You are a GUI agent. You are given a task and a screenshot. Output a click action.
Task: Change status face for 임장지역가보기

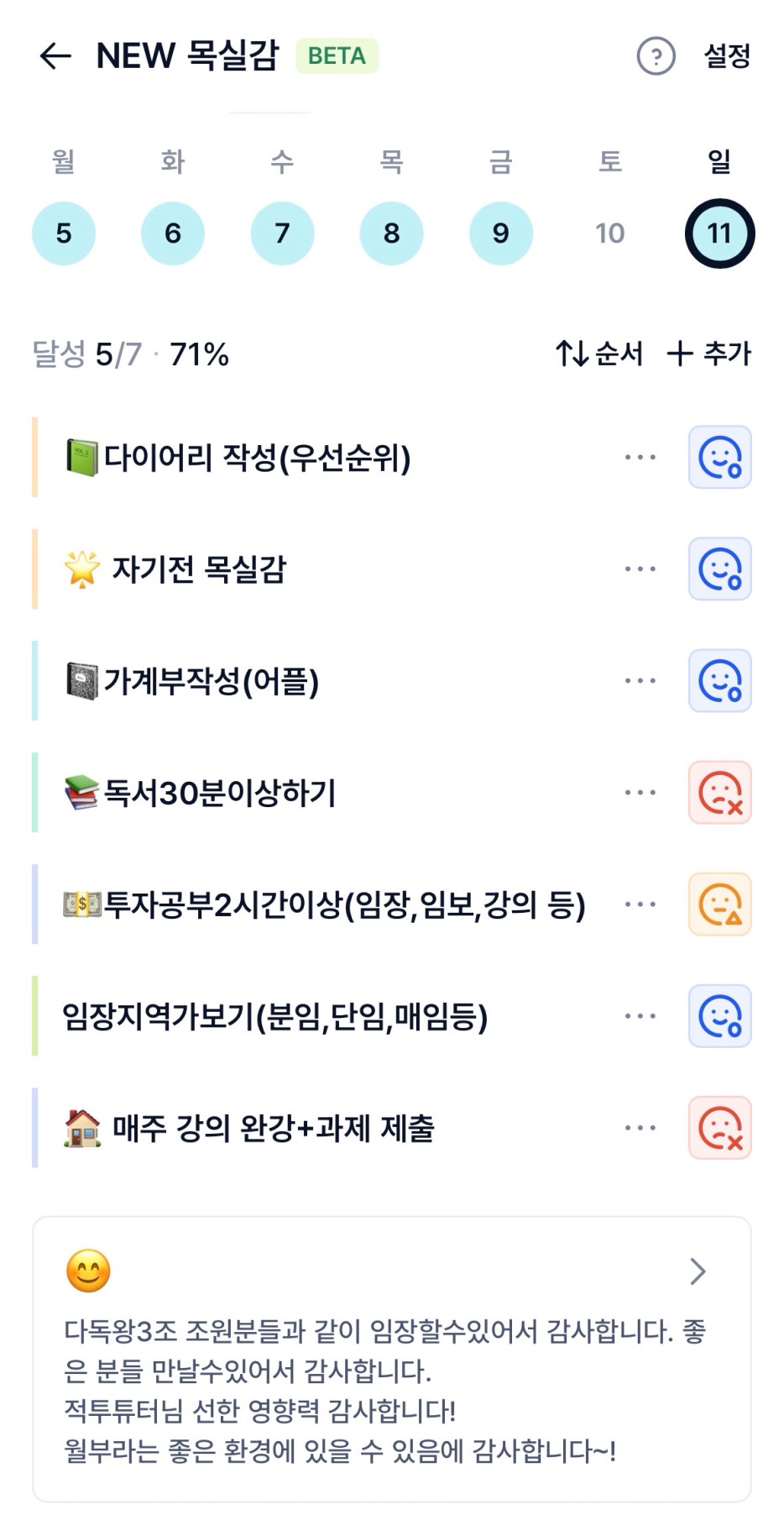tap(719, 1016)
